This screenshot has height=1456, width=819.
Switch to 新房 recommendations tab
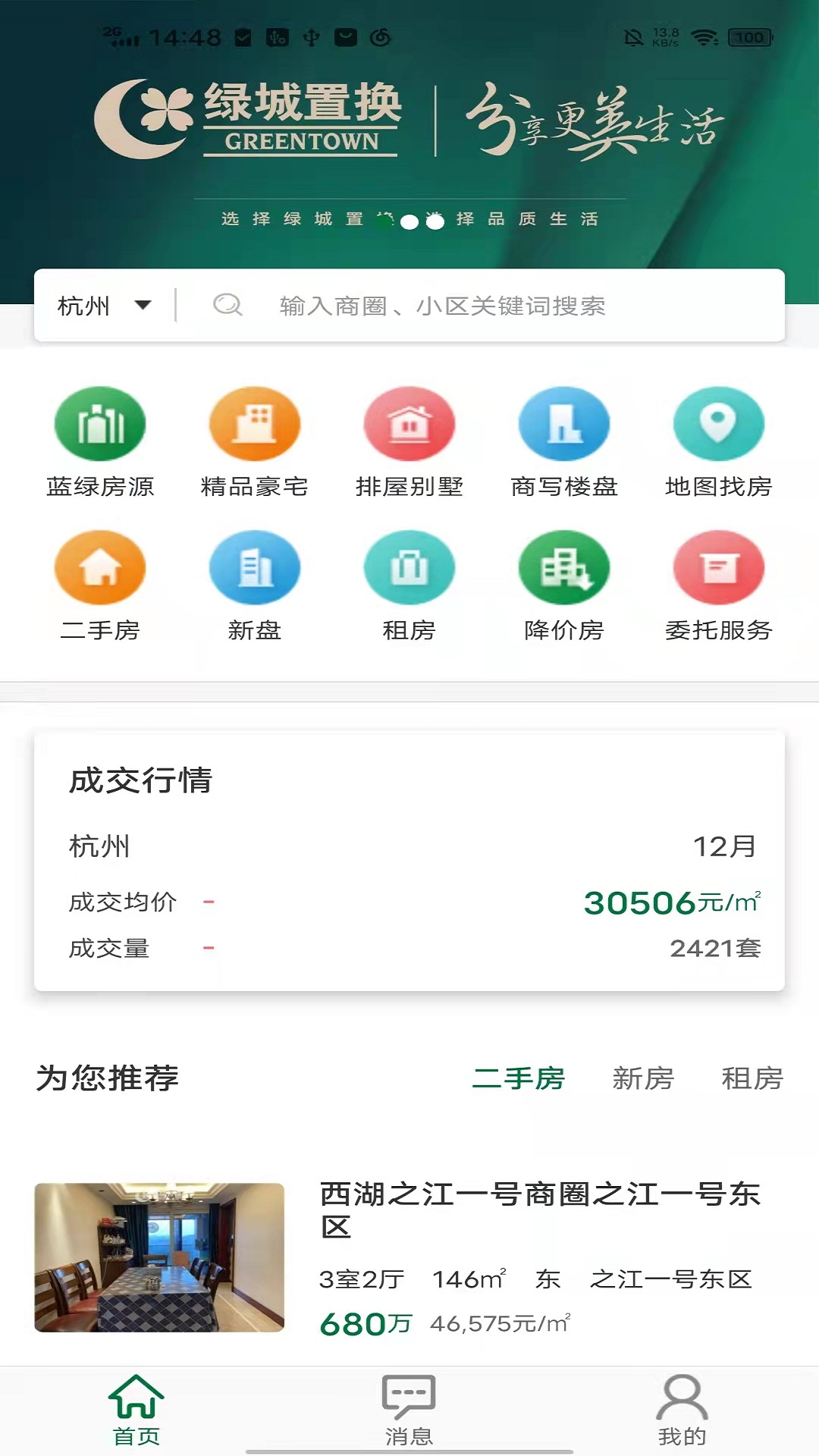tap(643, 1078)
